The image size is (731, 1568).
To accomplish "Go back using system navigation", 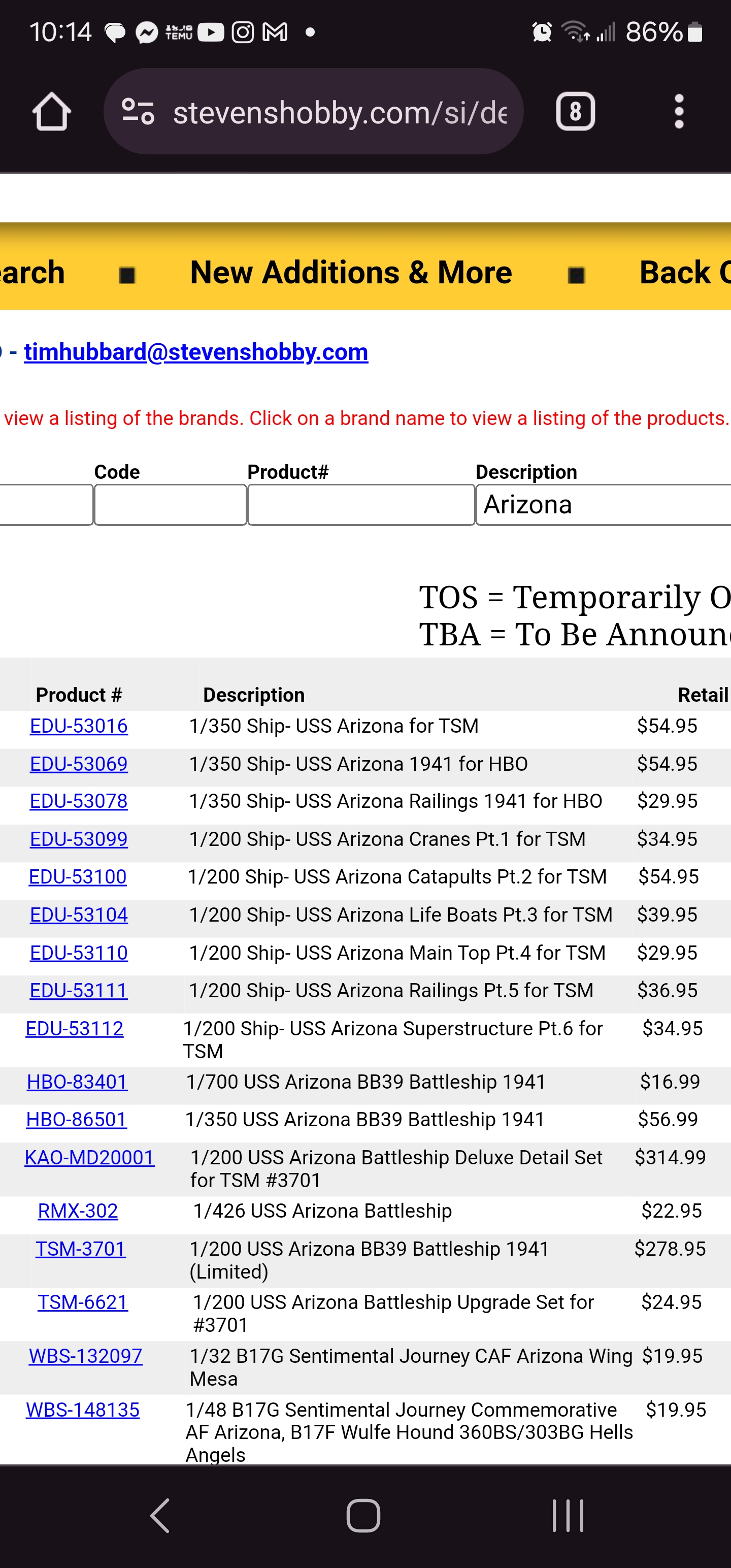I will 160,1515.
